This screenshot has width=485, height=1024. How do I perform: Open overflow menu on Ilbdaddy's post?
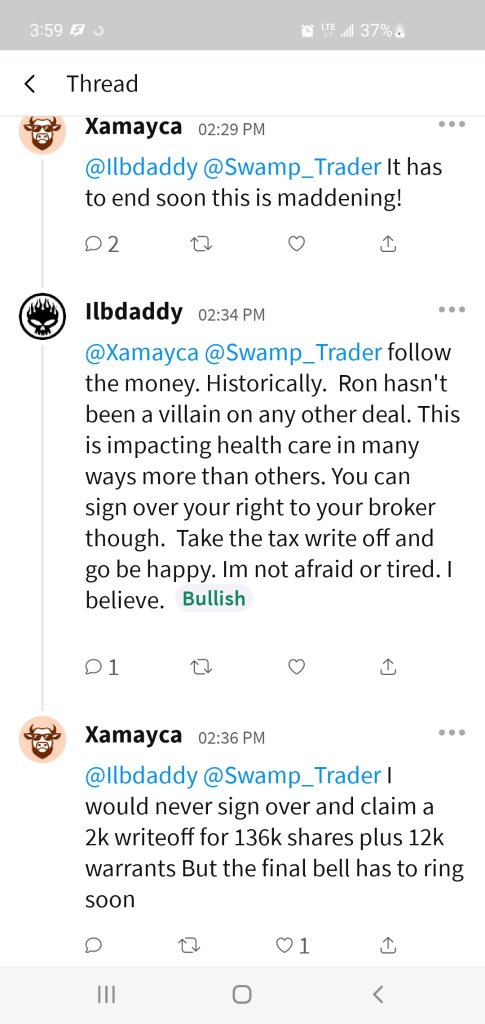pos(452,310)
